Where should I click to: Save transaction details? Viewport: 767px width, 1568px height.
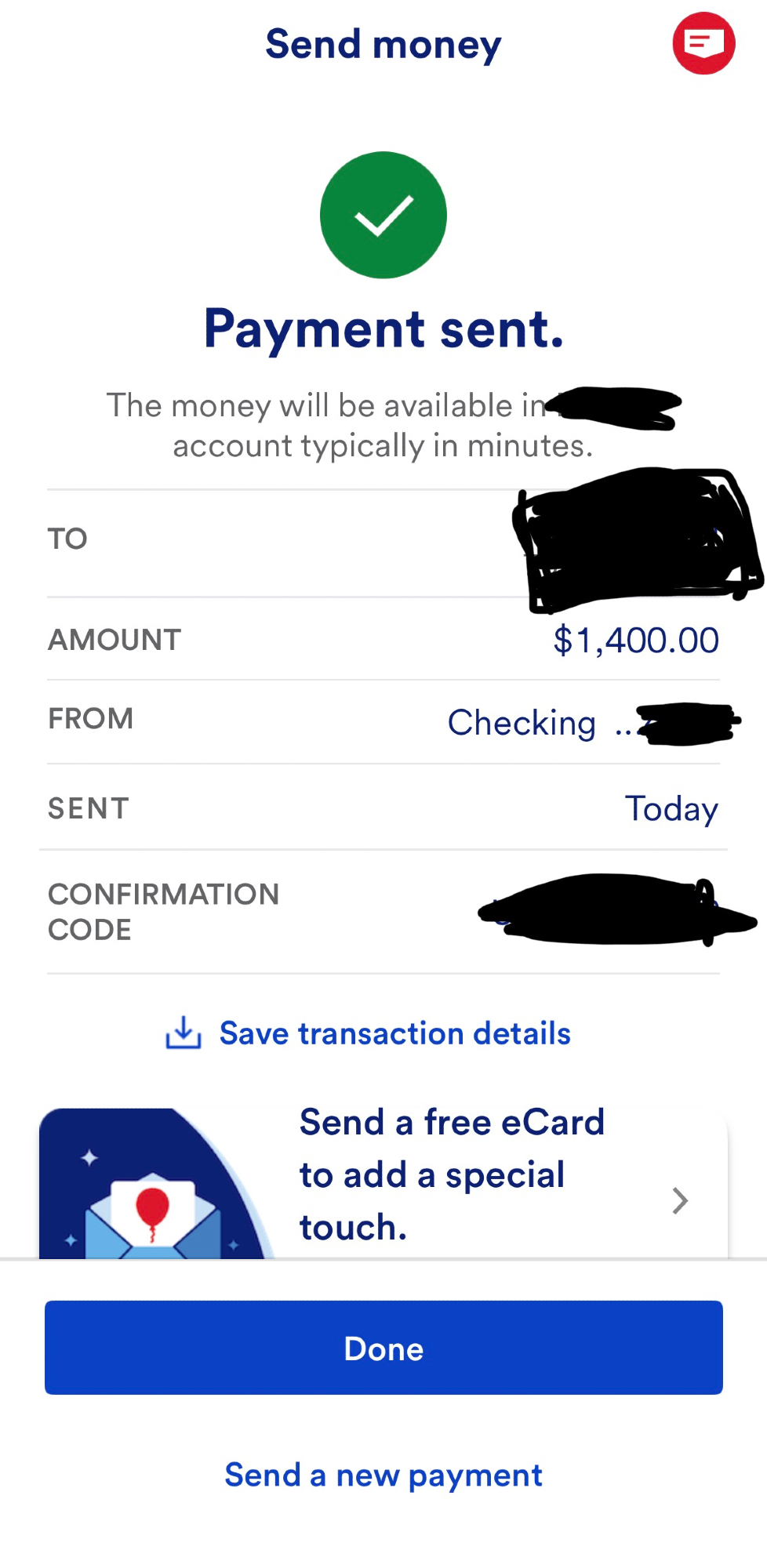pyautogui.click(x=369, y=1033)
